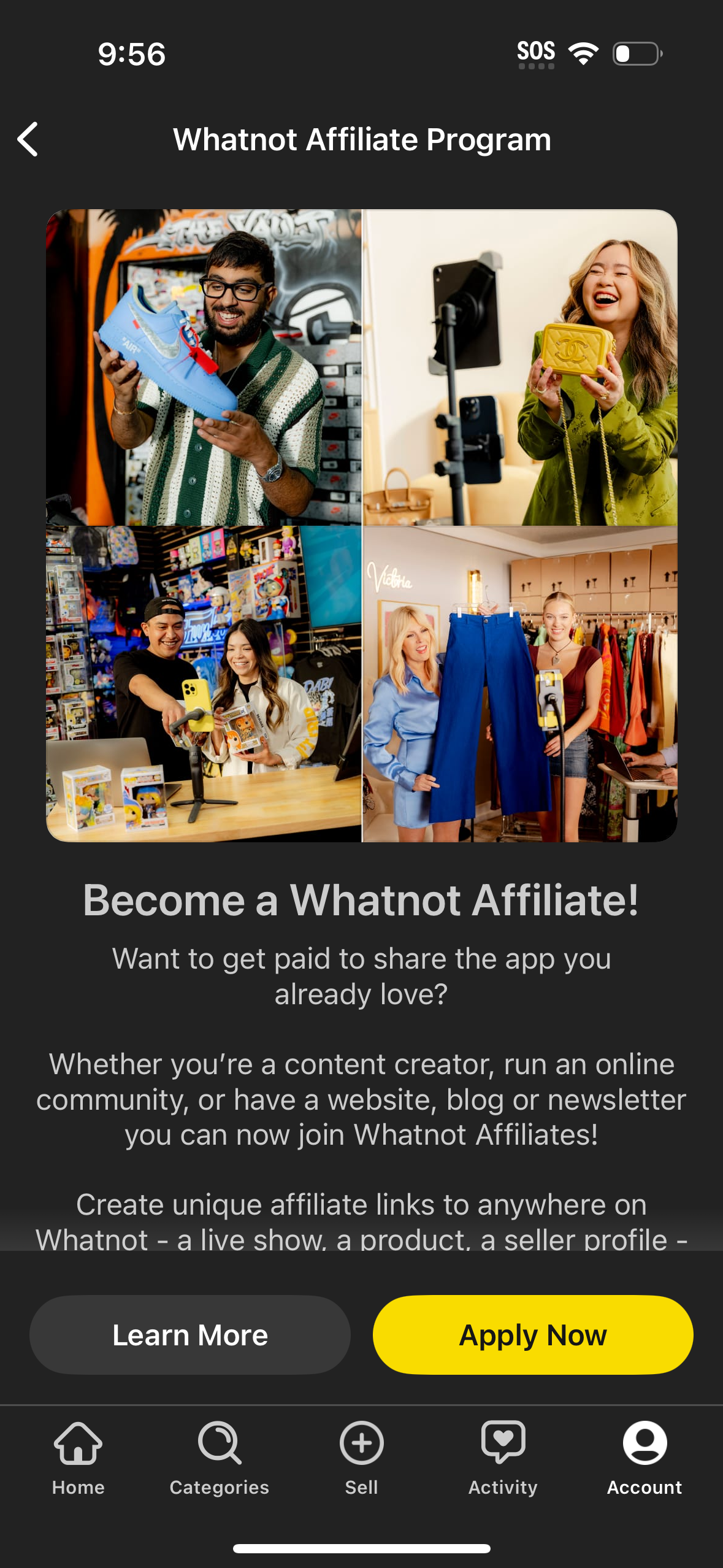Image resolution: width=723 pixels, height=1568 pixels.
Task: Tap Apply Now to join the affiliate program
Action: [x=532, y=1334]
